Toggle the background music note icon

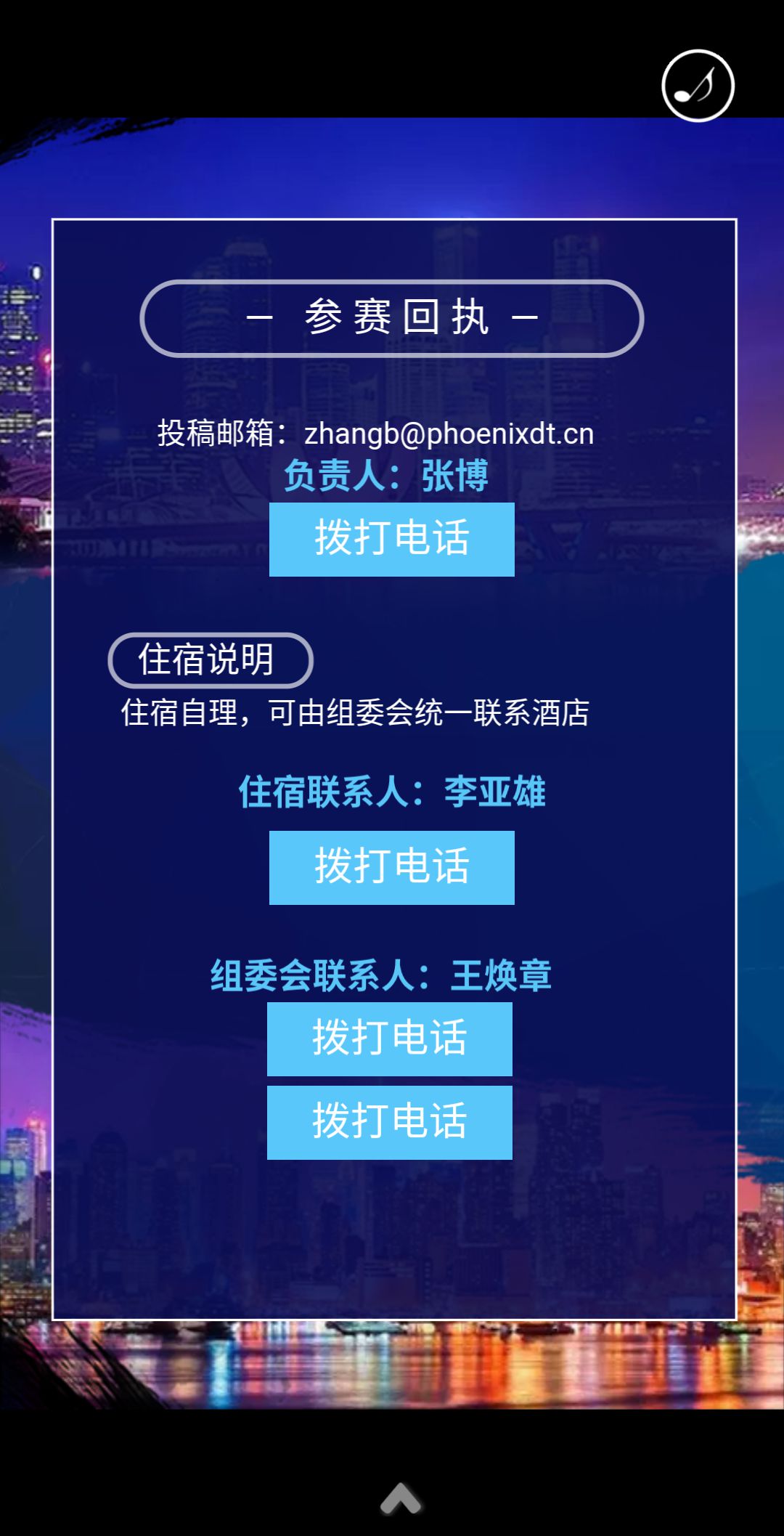click(x=698, y=86)
